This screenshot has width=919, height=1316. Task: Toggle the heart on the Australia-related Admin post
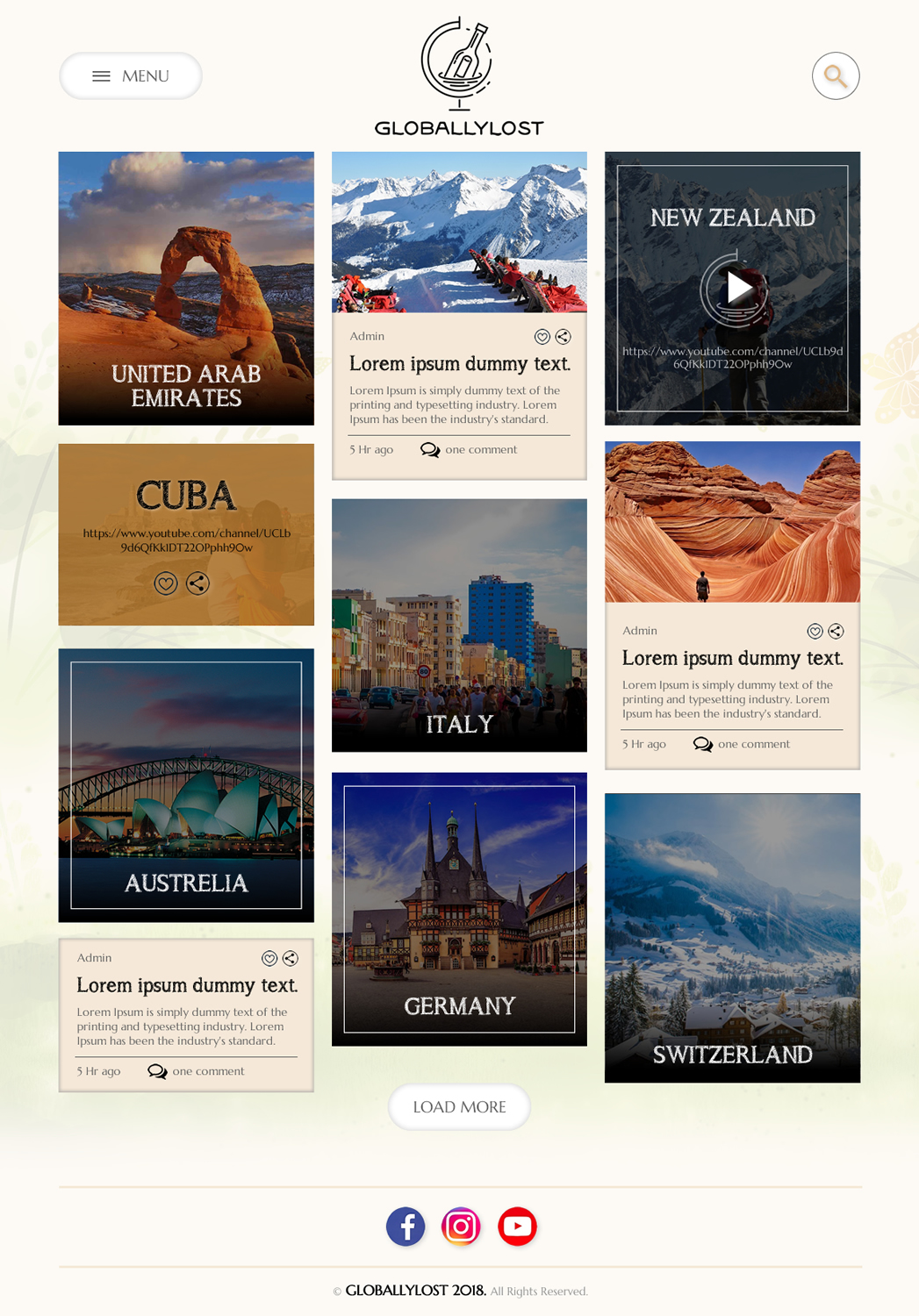pos(269,957)
